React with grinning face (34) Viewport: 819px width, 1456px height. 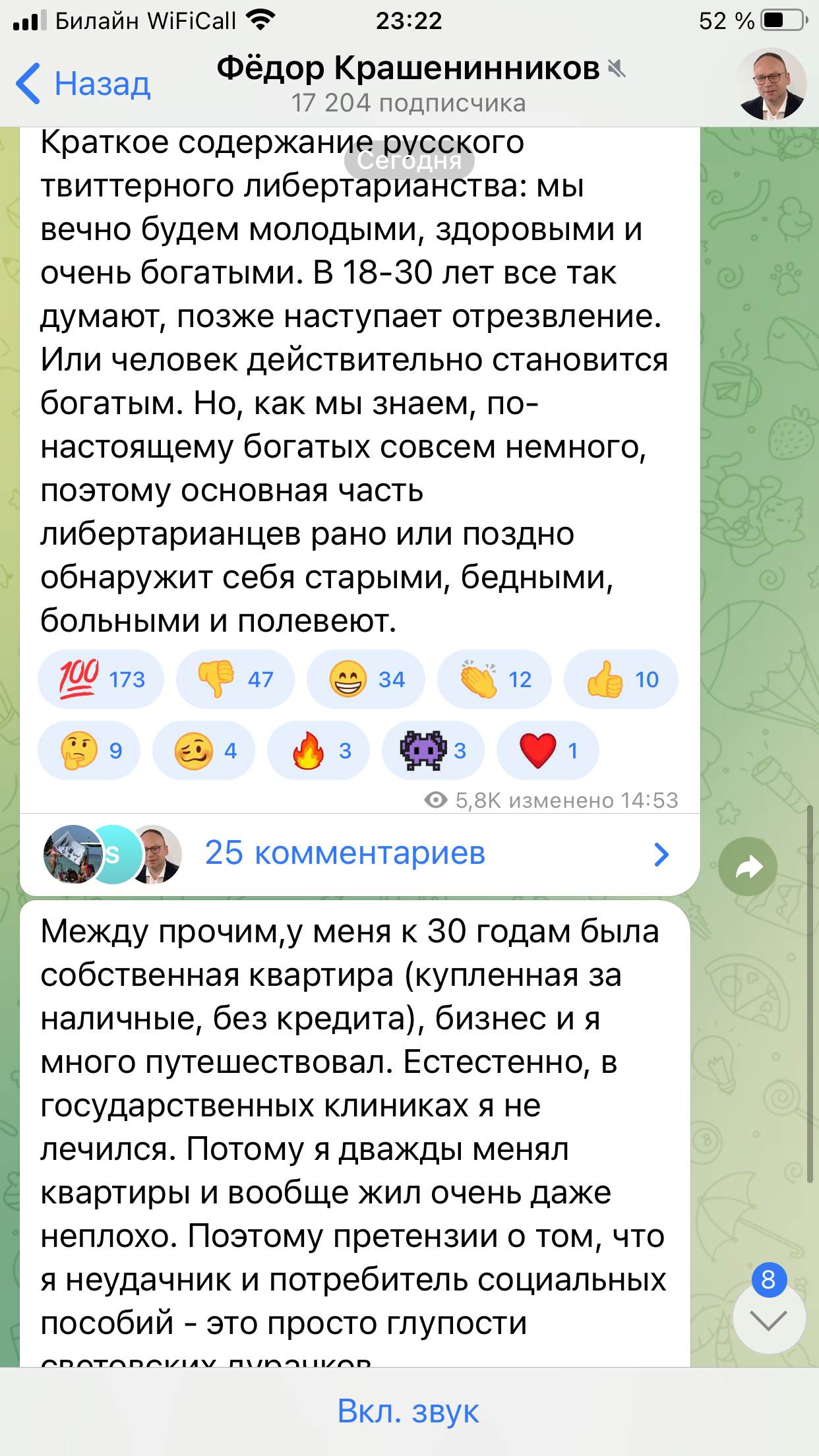click(366, 679)
